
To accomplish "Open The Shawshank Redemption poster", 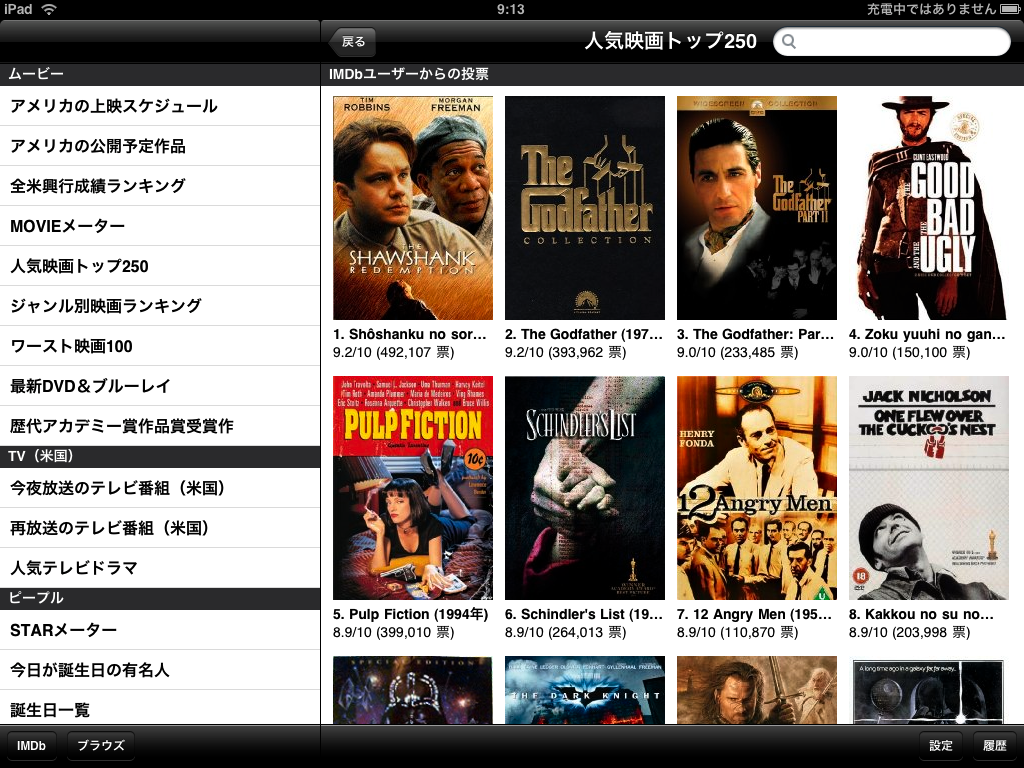I will tap(413, 208).
